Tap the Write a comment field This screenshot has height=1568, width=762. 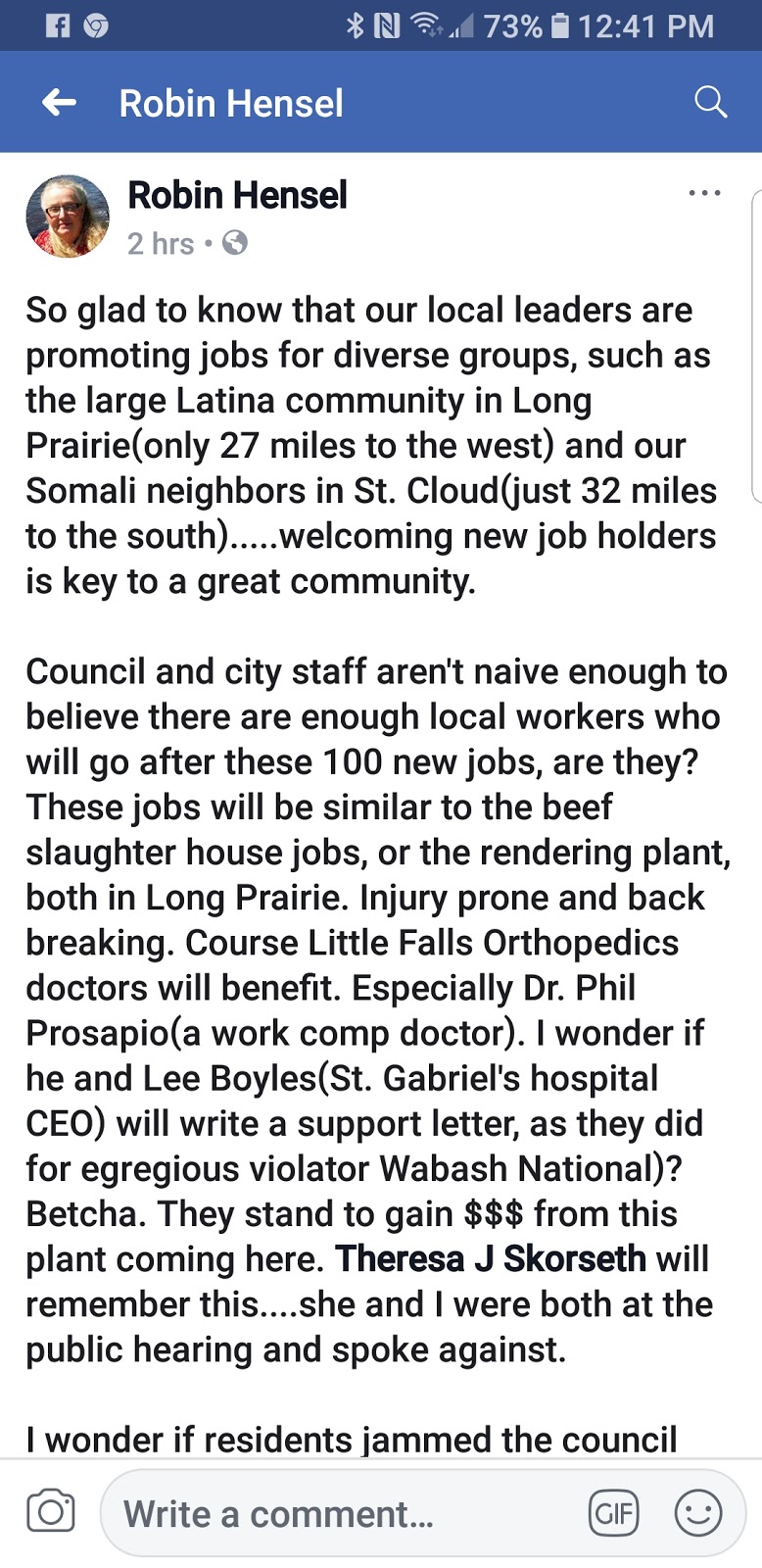pyautogui.click(x=343, y=1514)
